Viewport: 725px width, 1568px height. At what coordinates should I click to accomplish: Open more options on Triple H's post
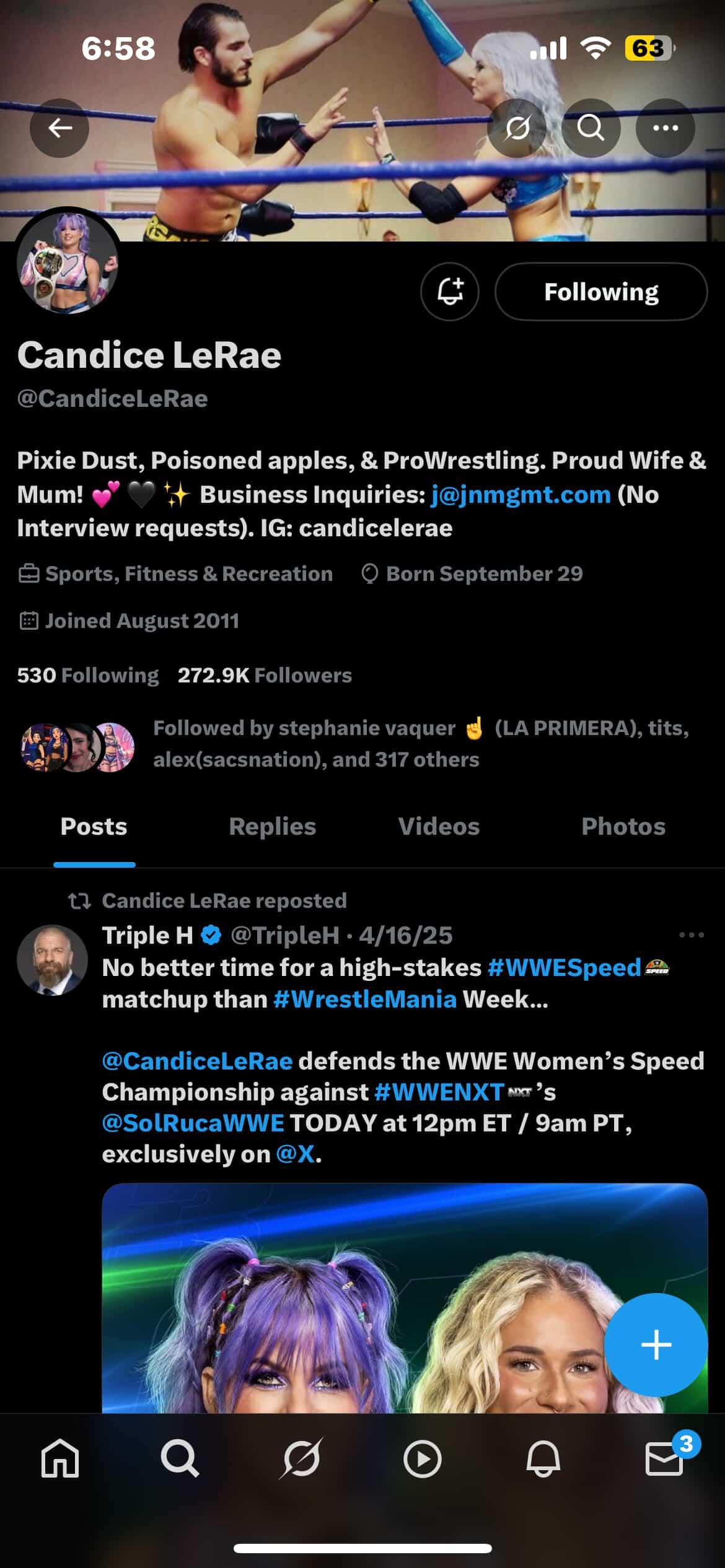tap(691, 935)
